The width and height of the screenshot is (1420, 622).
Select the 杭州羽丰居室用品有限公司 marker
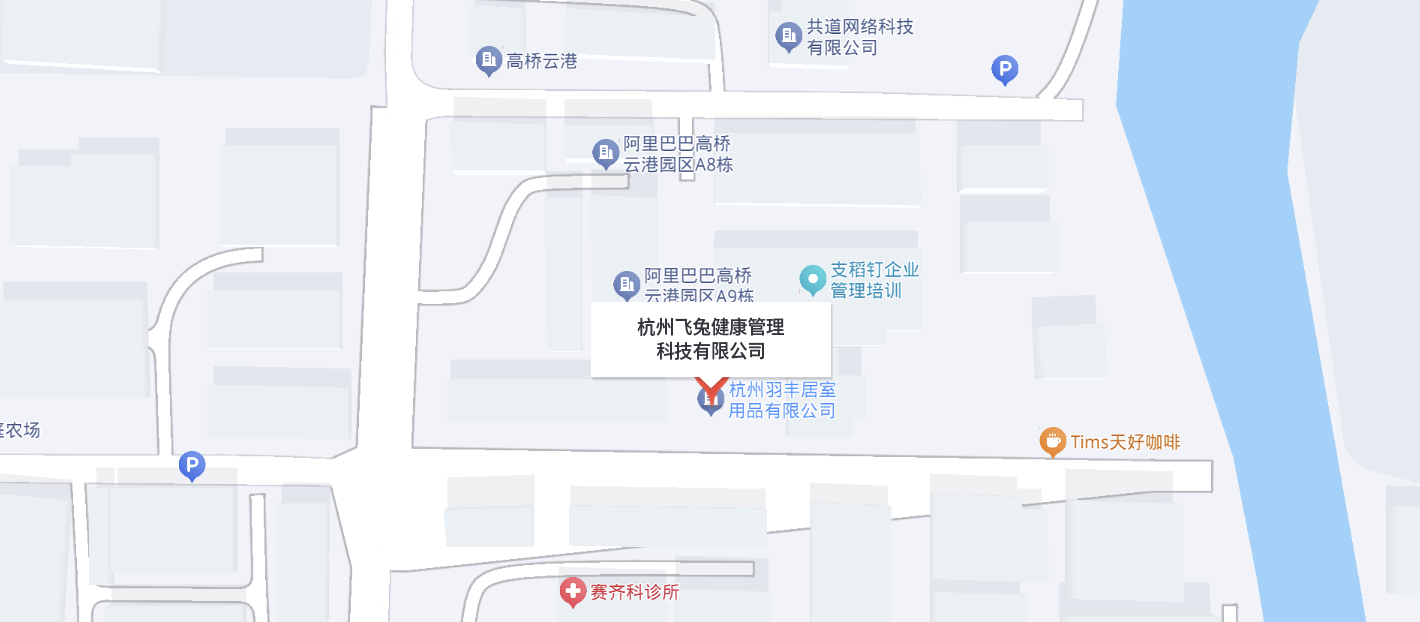coord(711,401)
